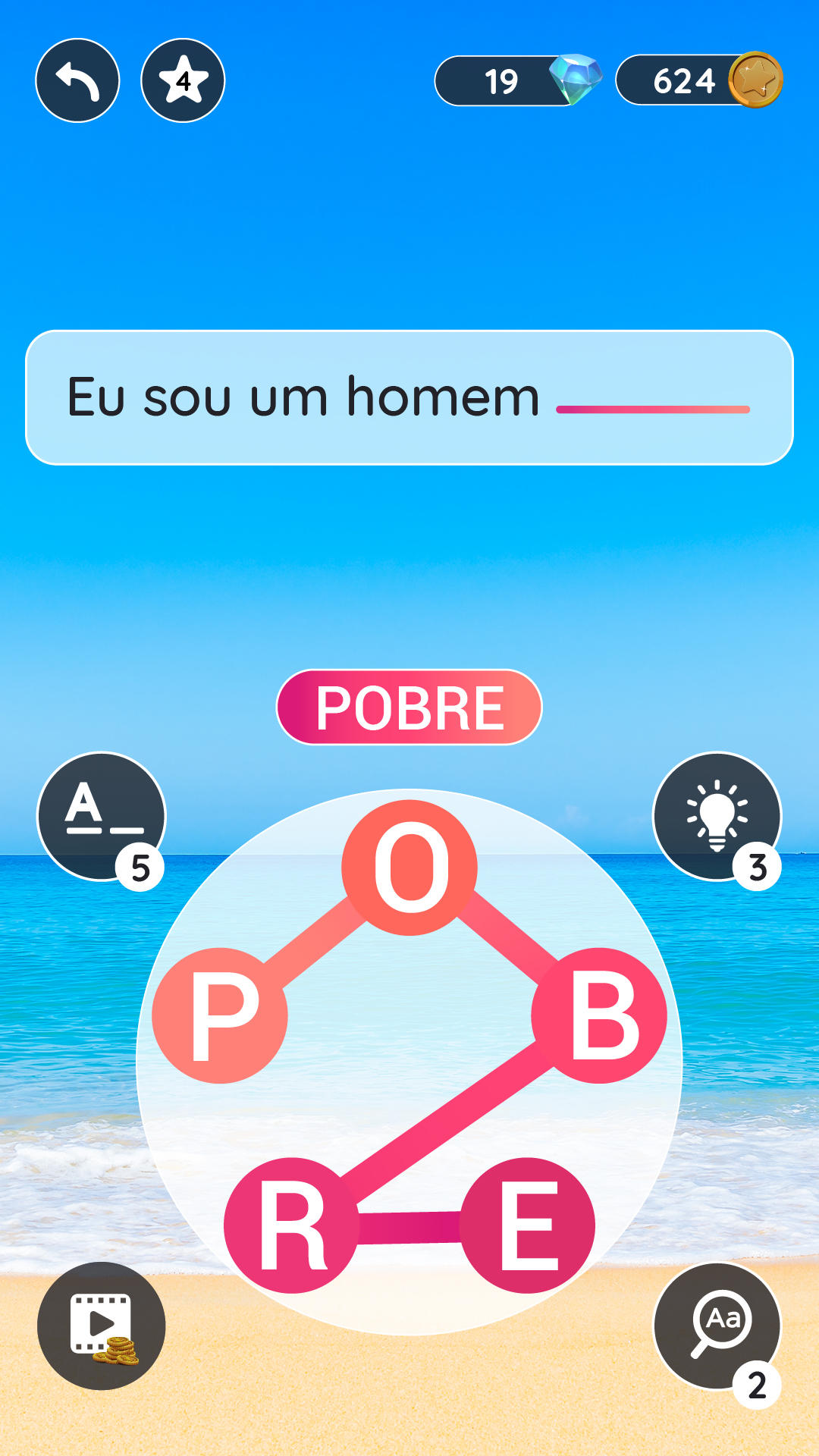Viewport: 819px width, 1456px height.
Task: Watch a video ad for coins
Action: click(101, 1326)
